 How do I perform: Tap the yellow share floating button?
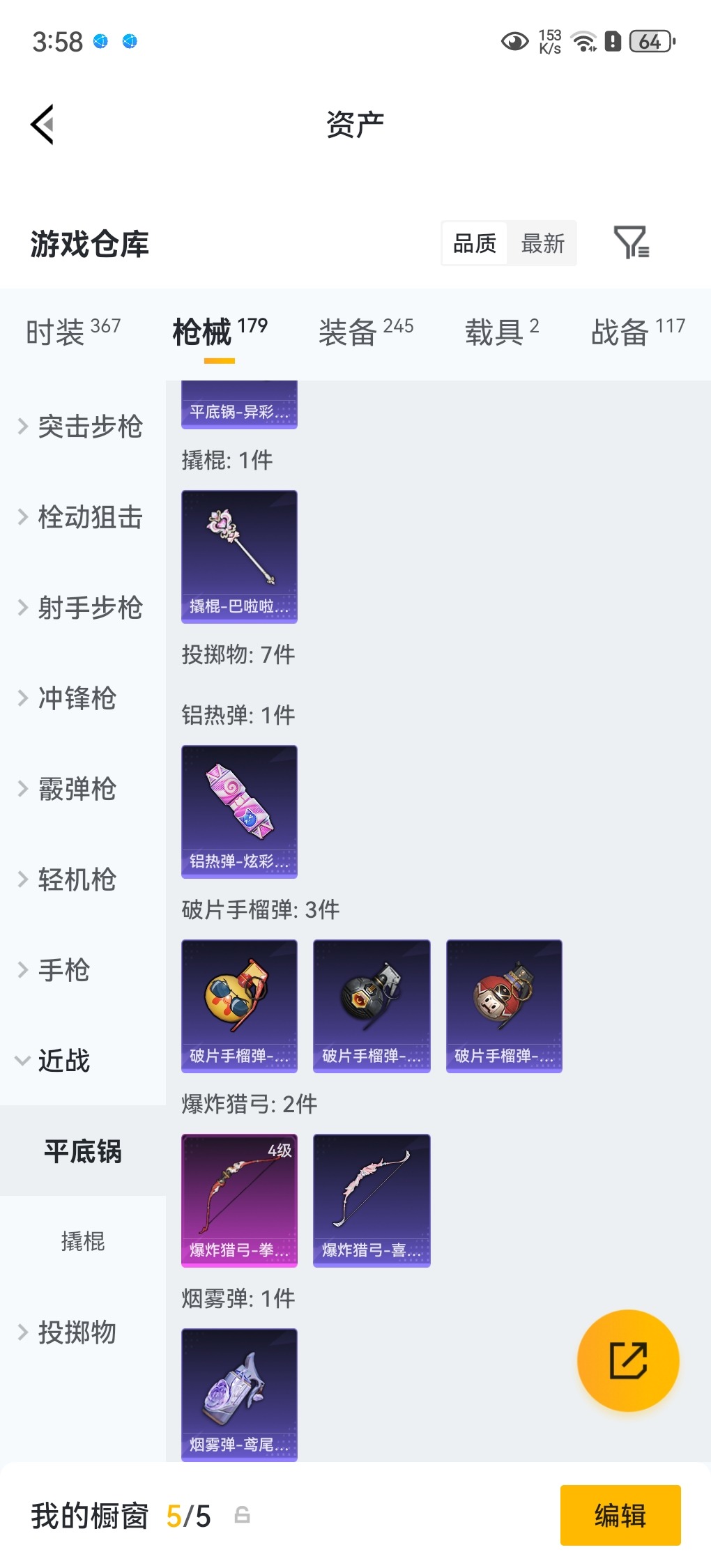[628, 1360]
